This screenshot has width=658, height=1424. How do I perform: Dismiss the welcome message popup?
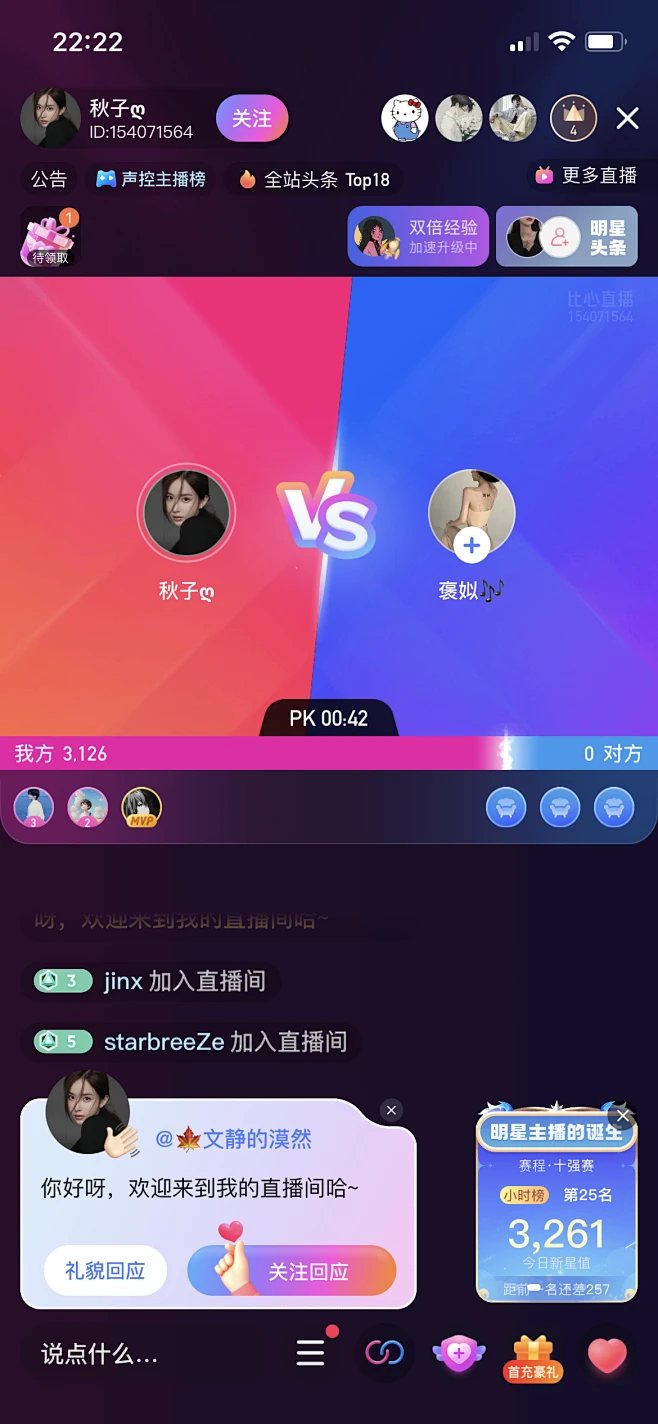coord(392,1110)
